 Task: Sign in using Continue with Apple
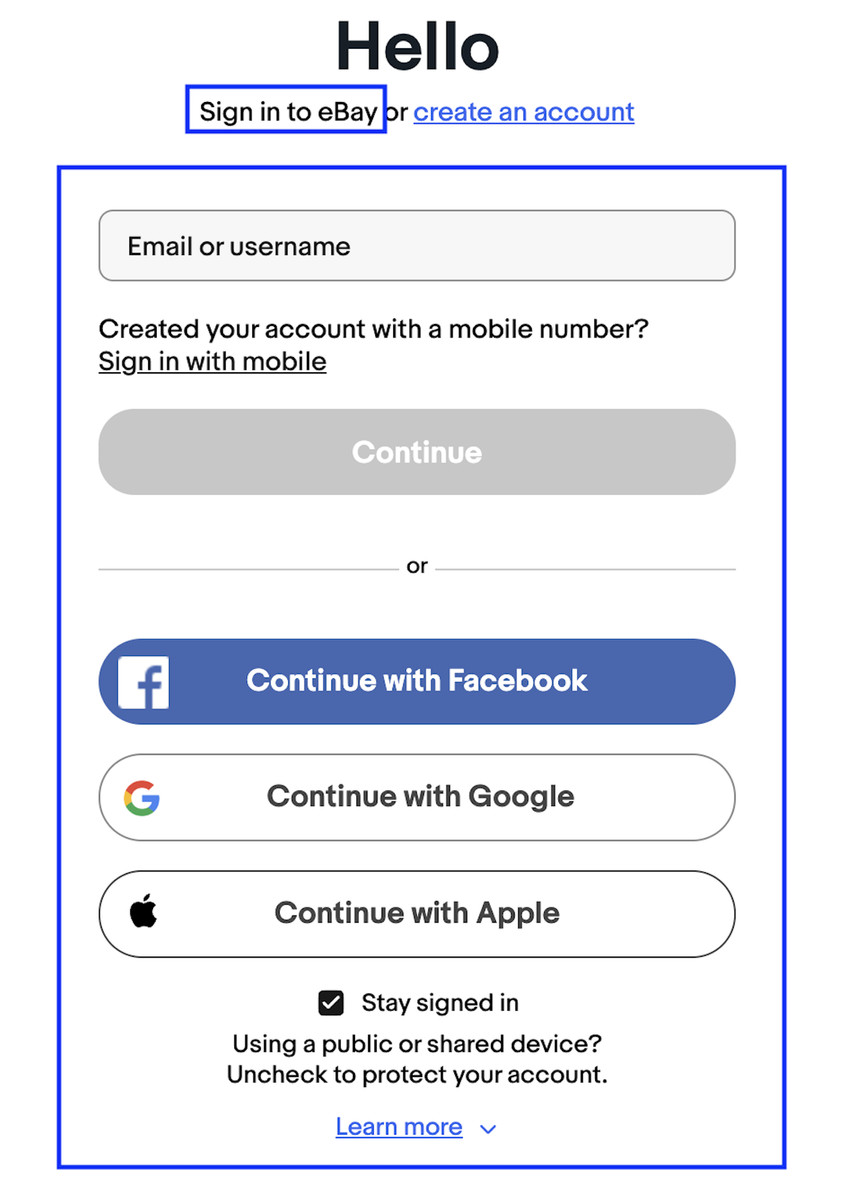click(x=416, y=913)
